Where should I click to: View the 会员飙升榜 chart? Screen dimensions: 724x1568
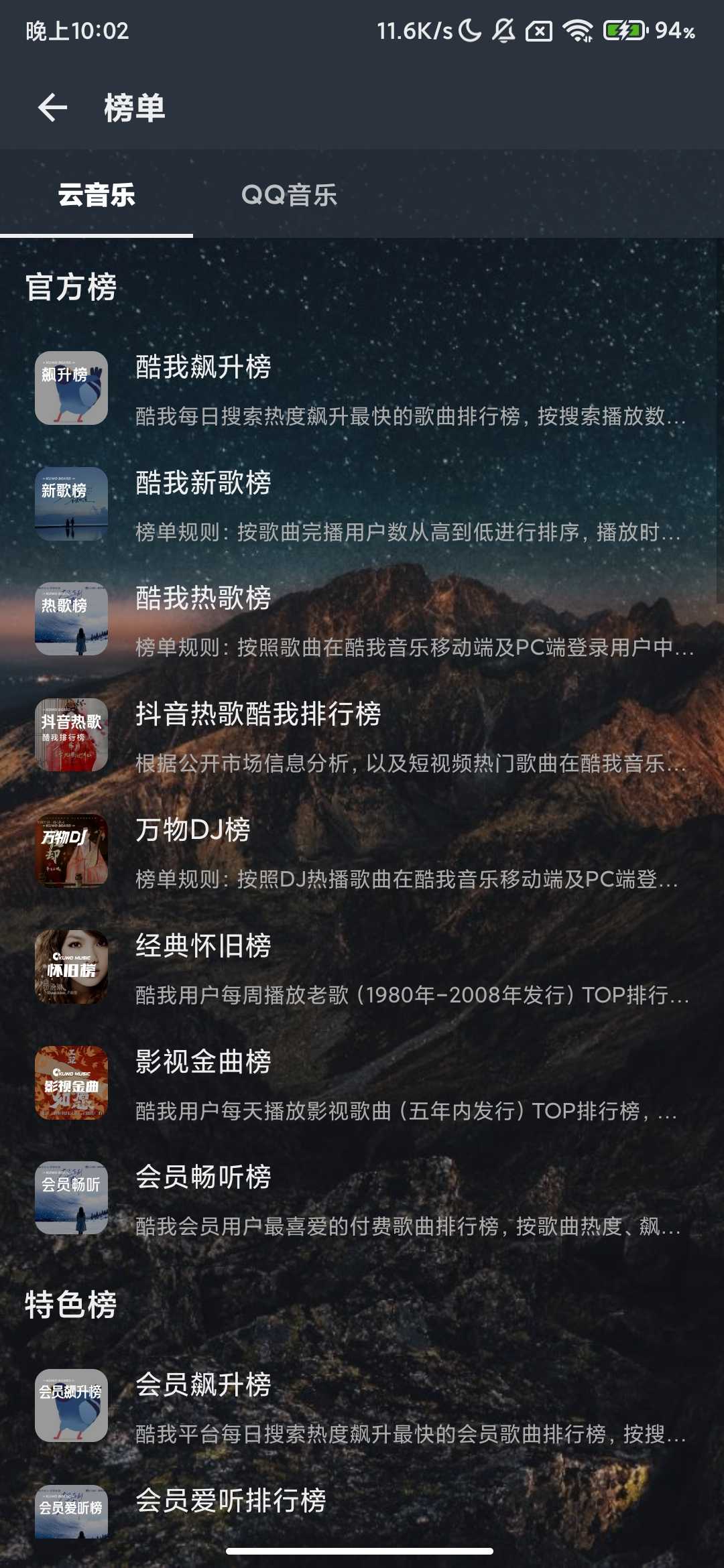point(362,1406)
